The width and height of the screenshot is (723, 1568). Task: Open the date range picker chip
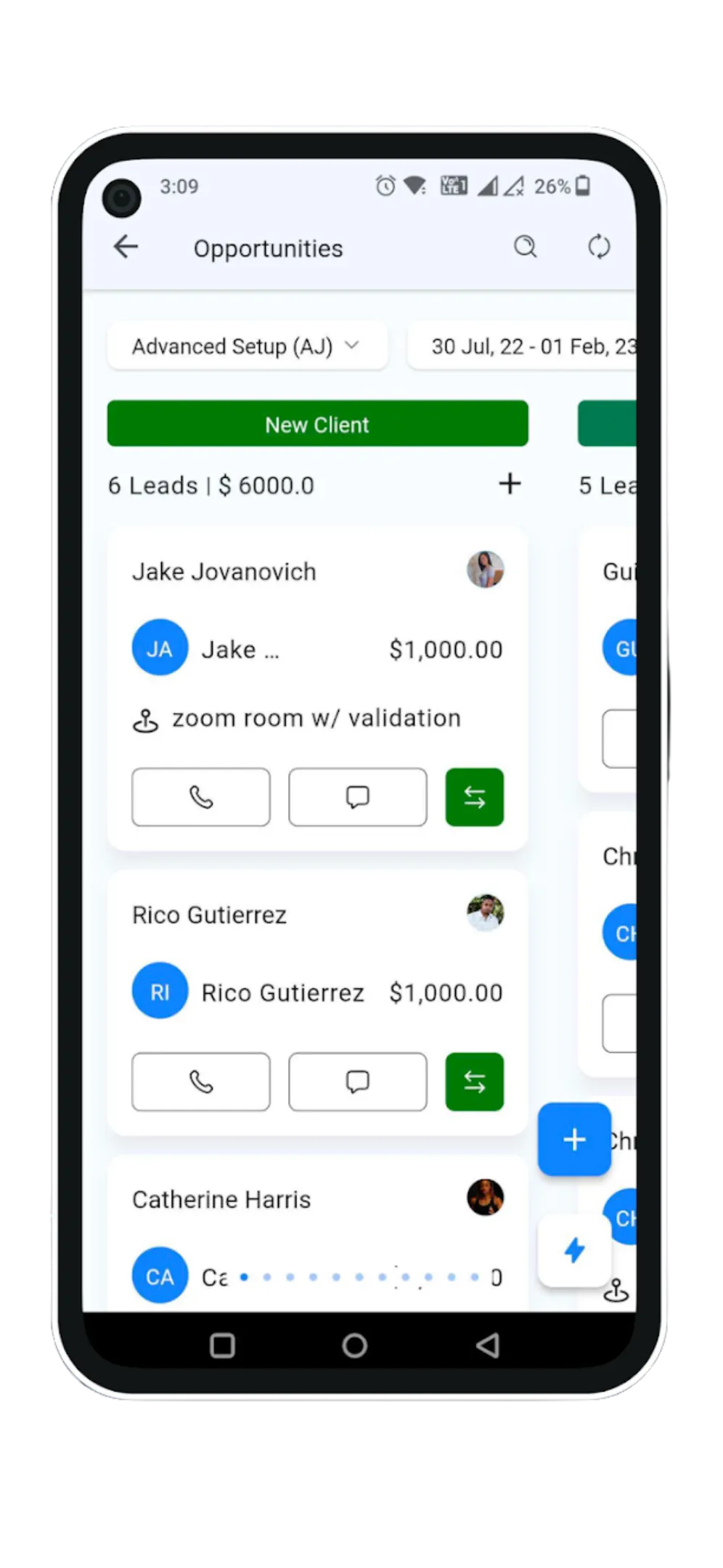[522, 346]
